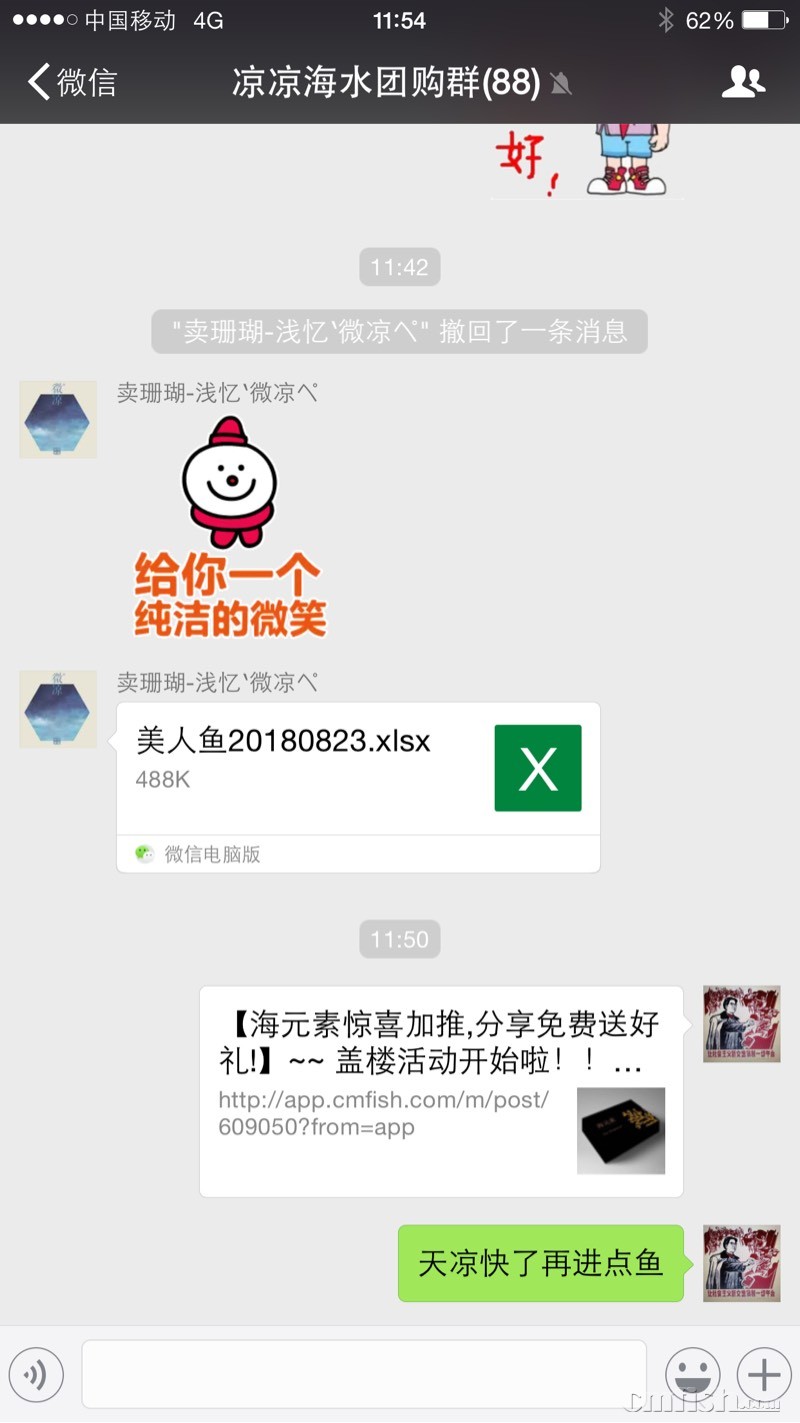The image size is (800, 1423).
Task: Tap the green bubble 天凉快了再进点鱼
Action: pyautogui.click(x=540, y=1263)
